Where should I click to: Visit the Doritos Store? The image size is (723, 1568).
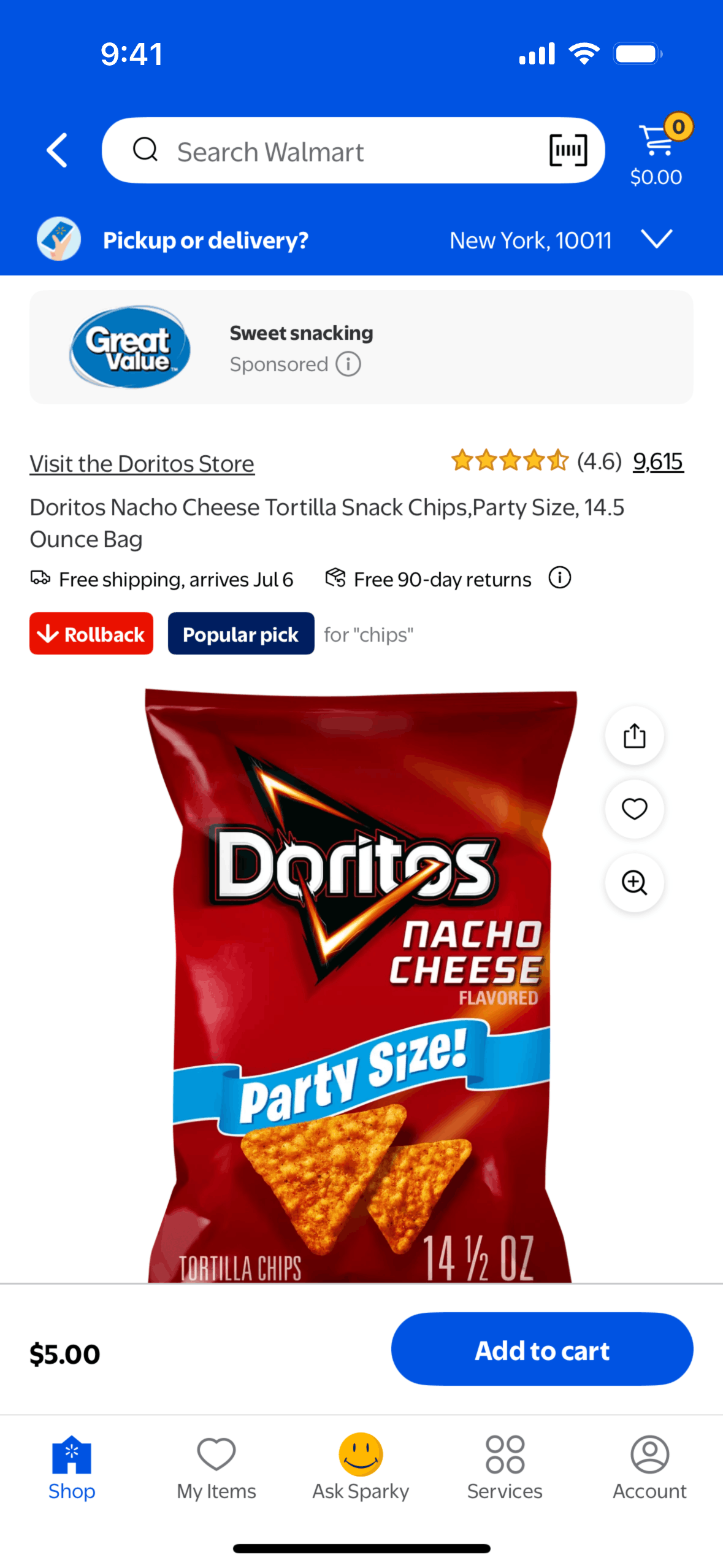coord(142,464)
